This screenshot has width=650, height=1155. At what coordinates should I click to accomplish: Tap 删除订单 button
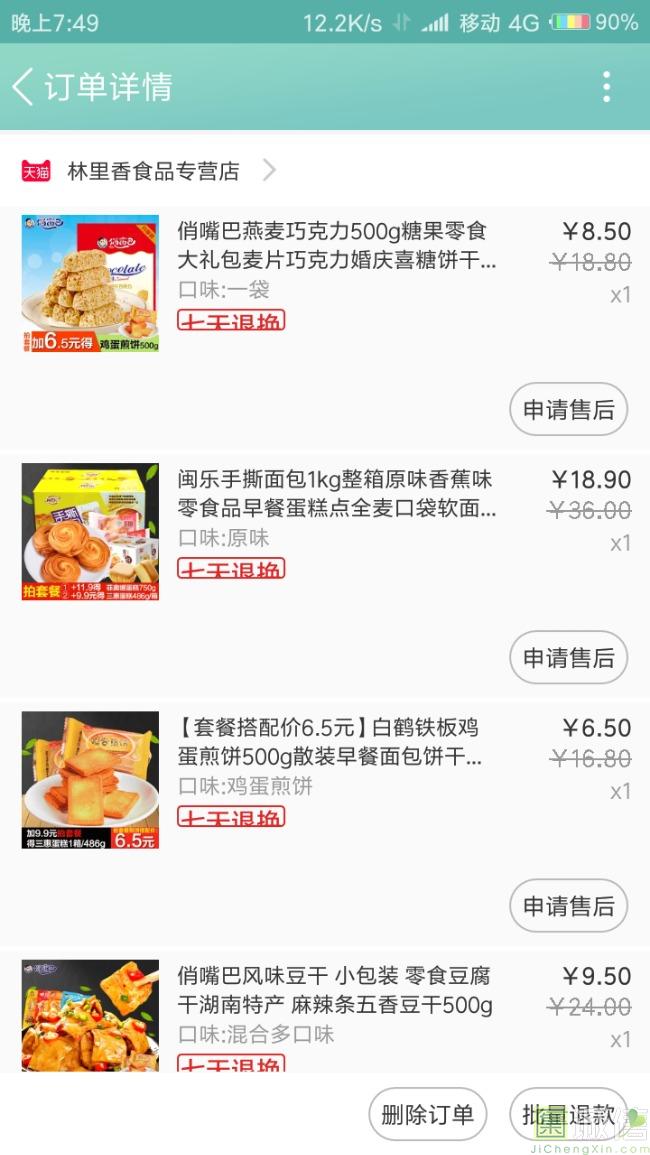427,1115
